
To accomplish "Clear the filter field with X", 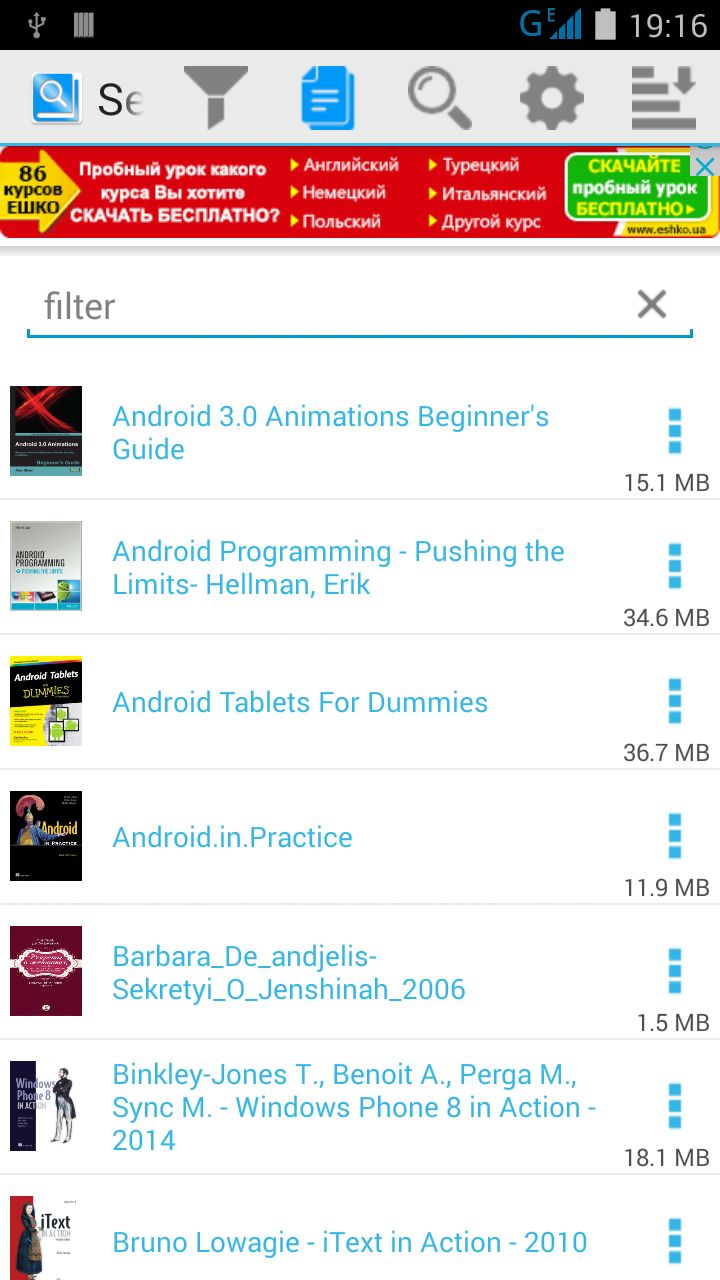I will pos(652,304).
